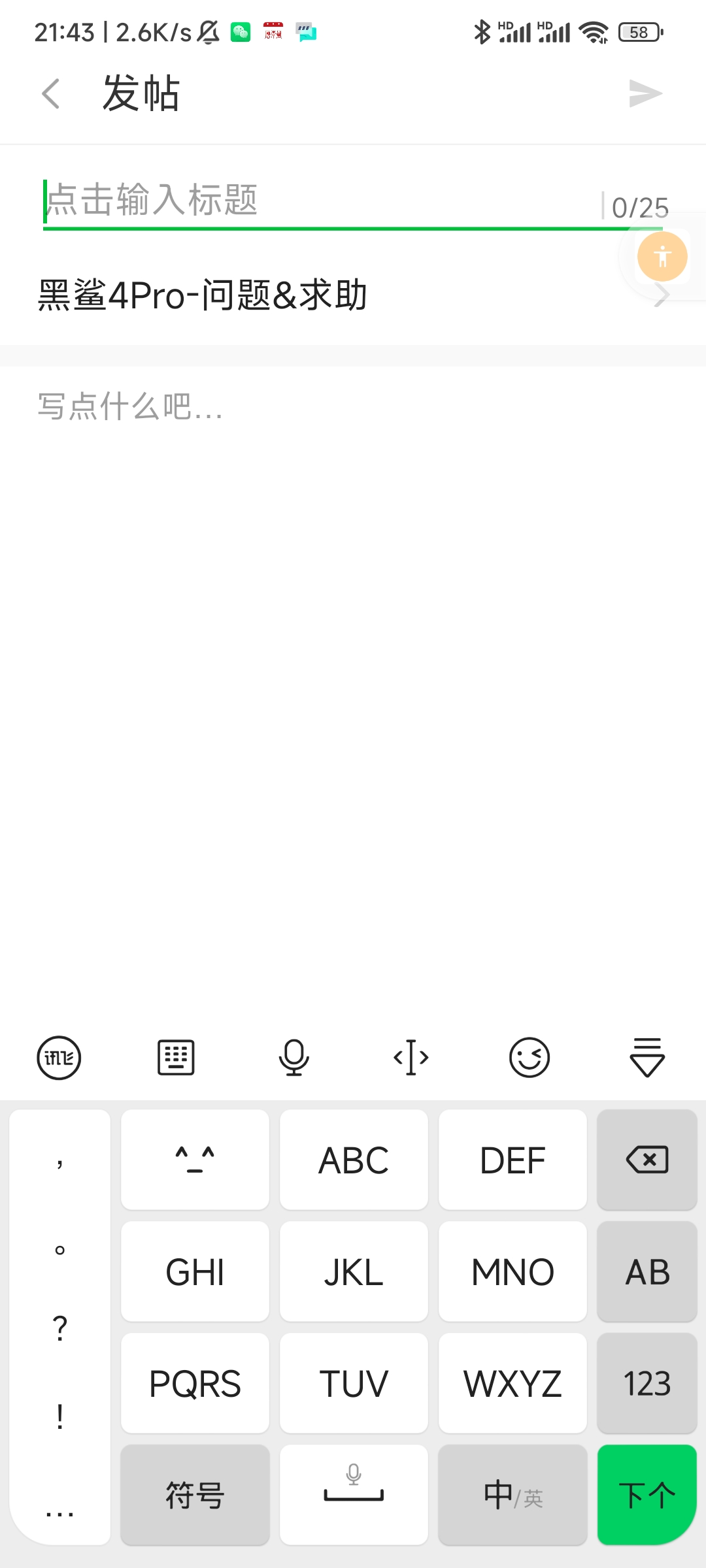This screenshot has width=706, height=1568.
Task: Open the 讯飞 keyboard settings icon
Action: pyautogui.click(x=59, y=1057)
